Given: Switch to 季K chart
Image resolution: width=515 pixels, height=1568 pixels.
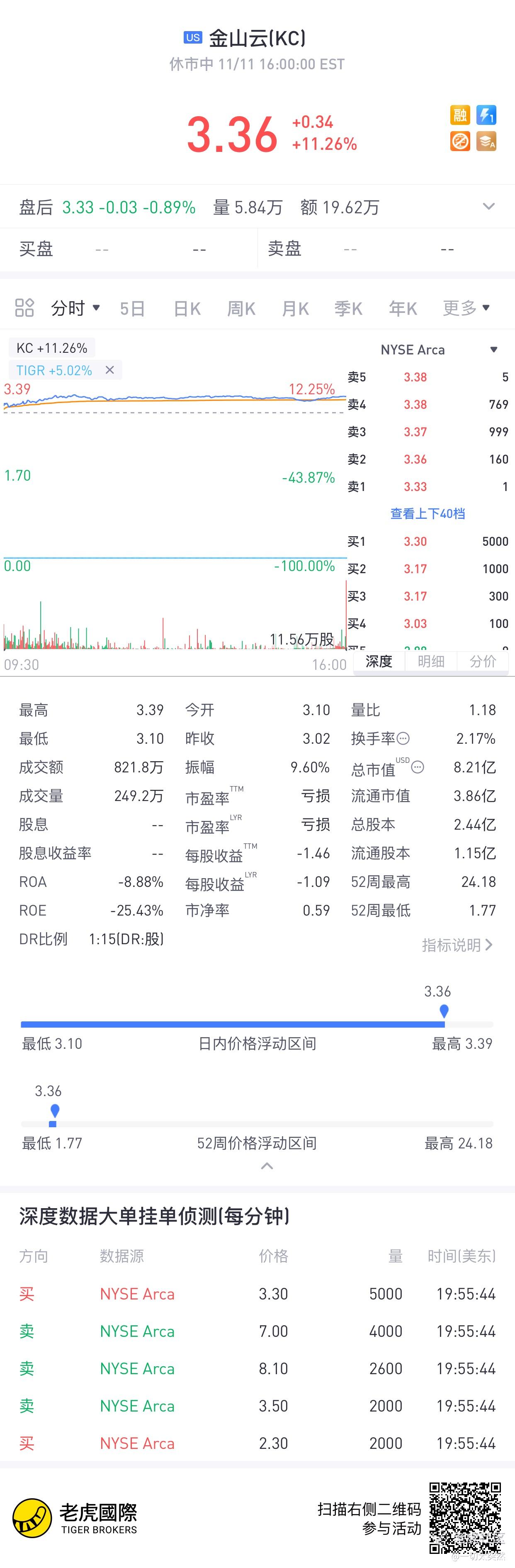Looking at the screenshot, I should tap(348, 309).
